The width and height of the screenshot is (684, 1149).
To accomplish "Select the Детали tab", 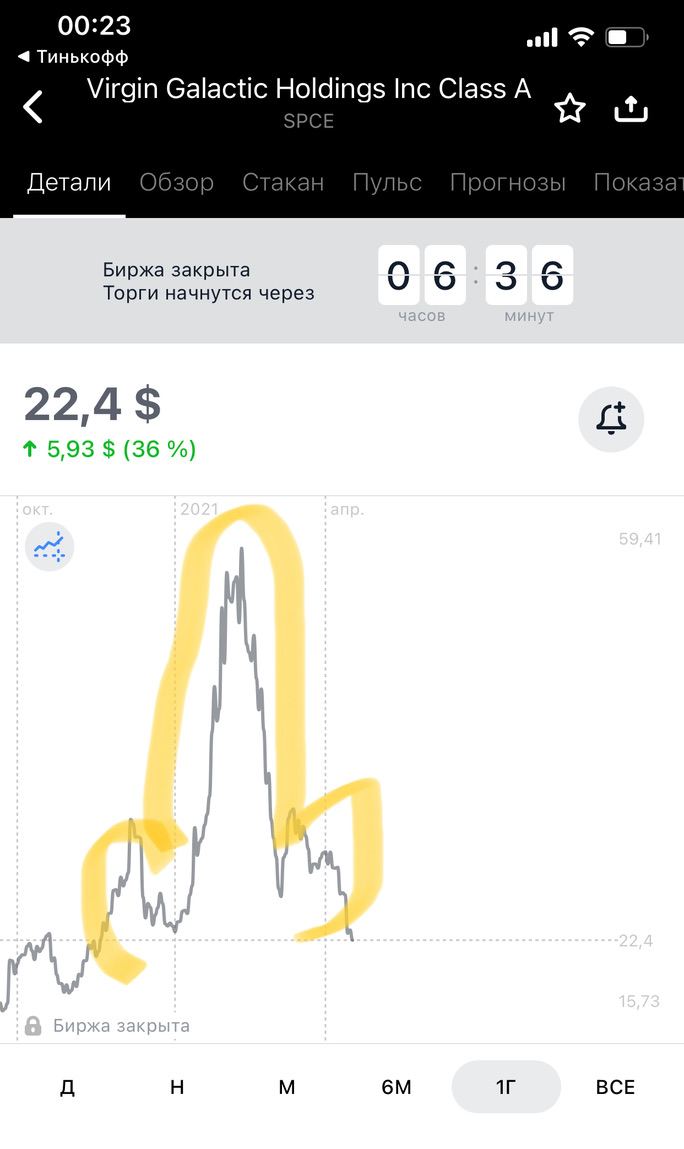I will 69,182.
